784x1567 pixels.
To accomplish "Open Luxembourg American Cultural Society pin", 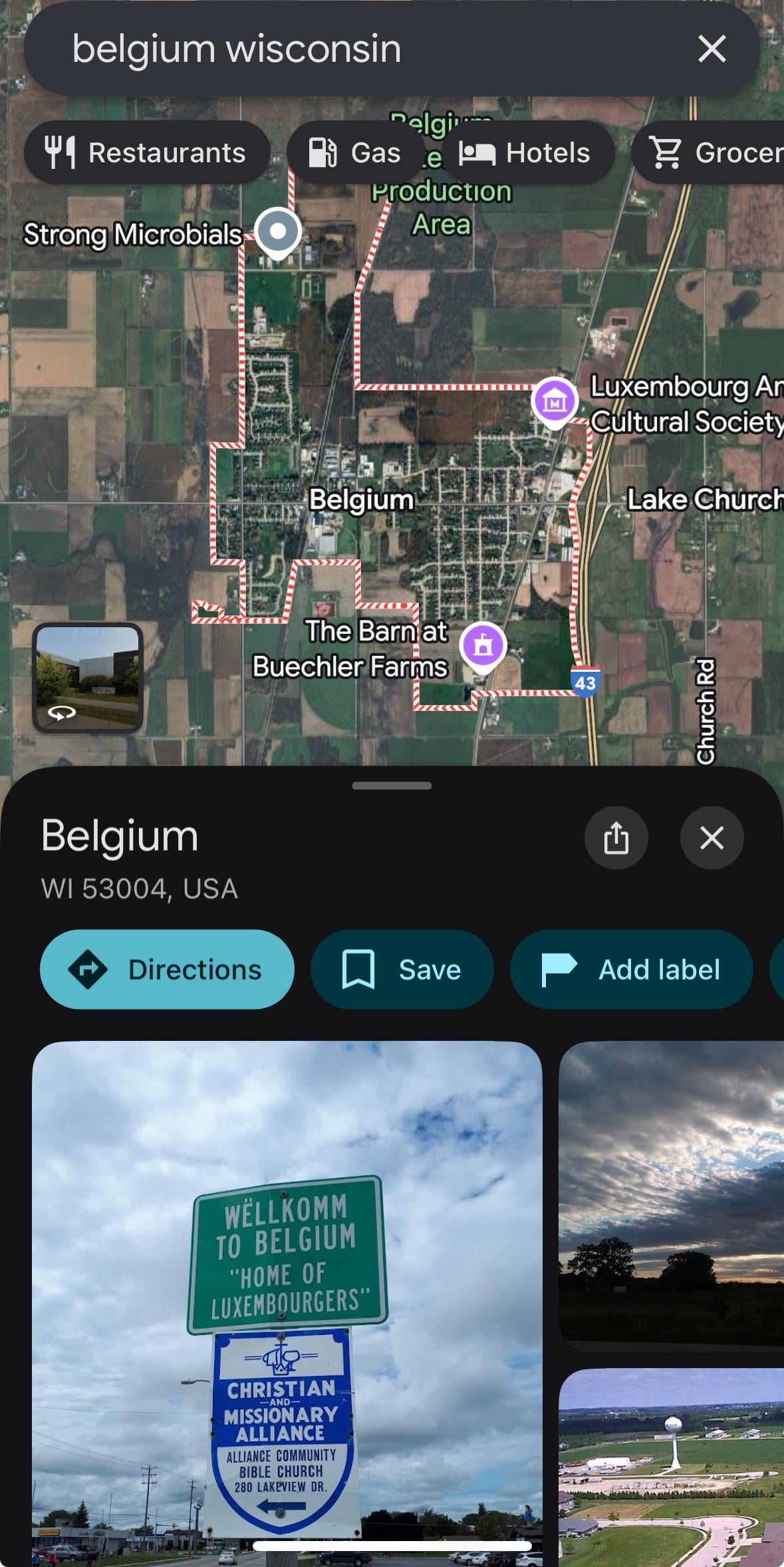I will [x=555, y=400].
